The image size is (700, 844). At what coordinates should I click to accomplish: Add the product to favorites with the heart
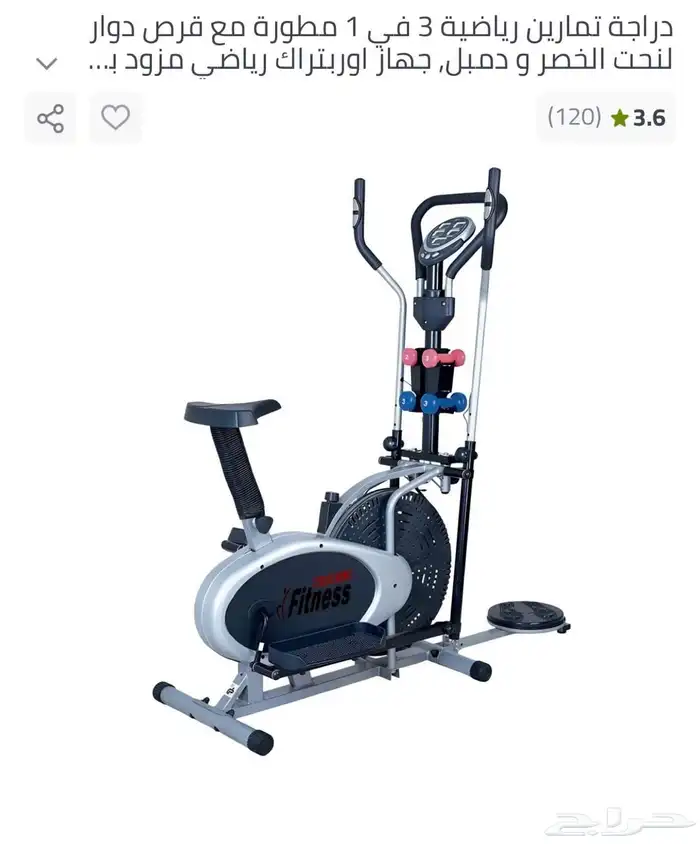coord(116,118)
